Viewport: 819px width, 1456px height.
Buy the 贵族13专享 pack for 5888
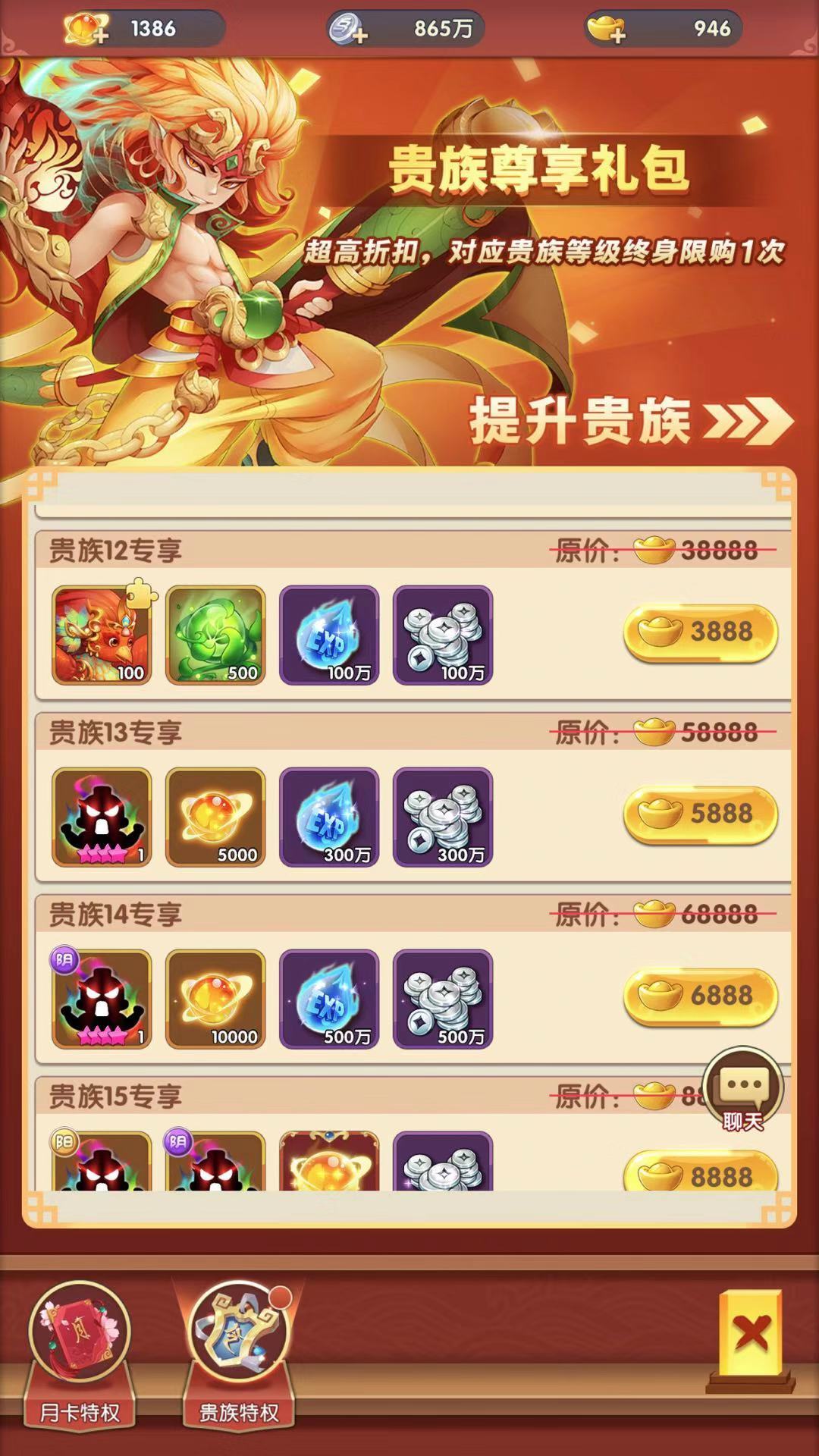pos(700,814)
